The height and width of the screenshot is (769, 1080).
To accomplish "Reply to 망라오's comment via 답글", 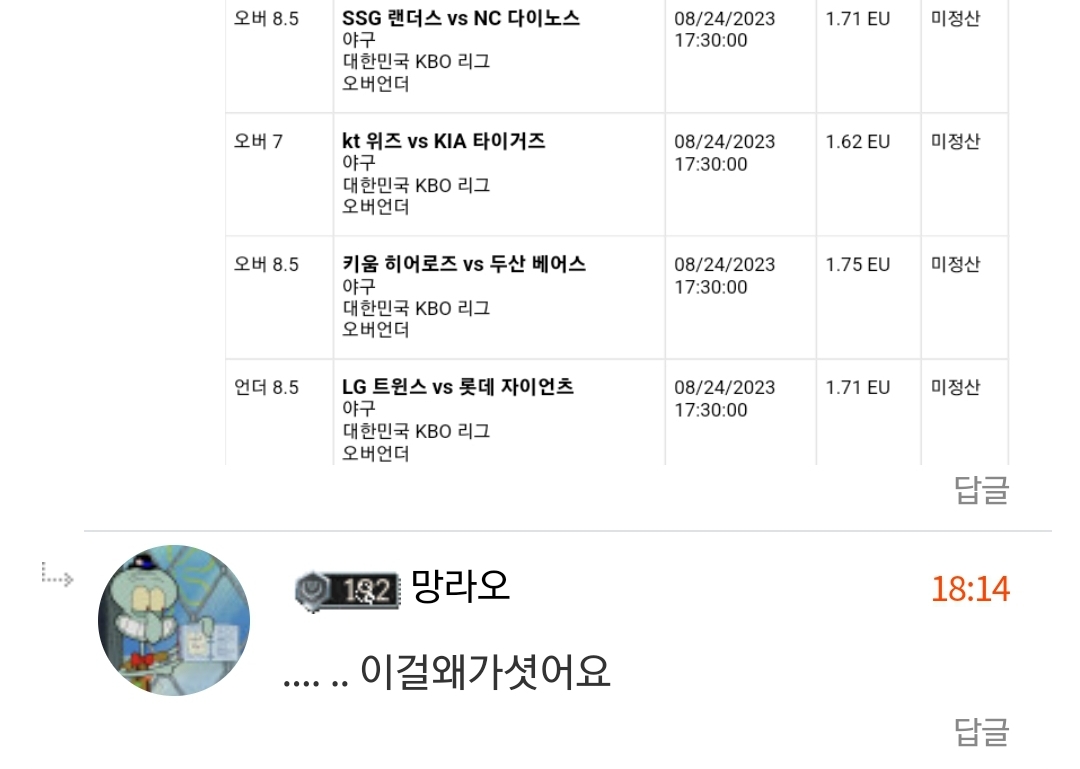I will coord(981,732).
